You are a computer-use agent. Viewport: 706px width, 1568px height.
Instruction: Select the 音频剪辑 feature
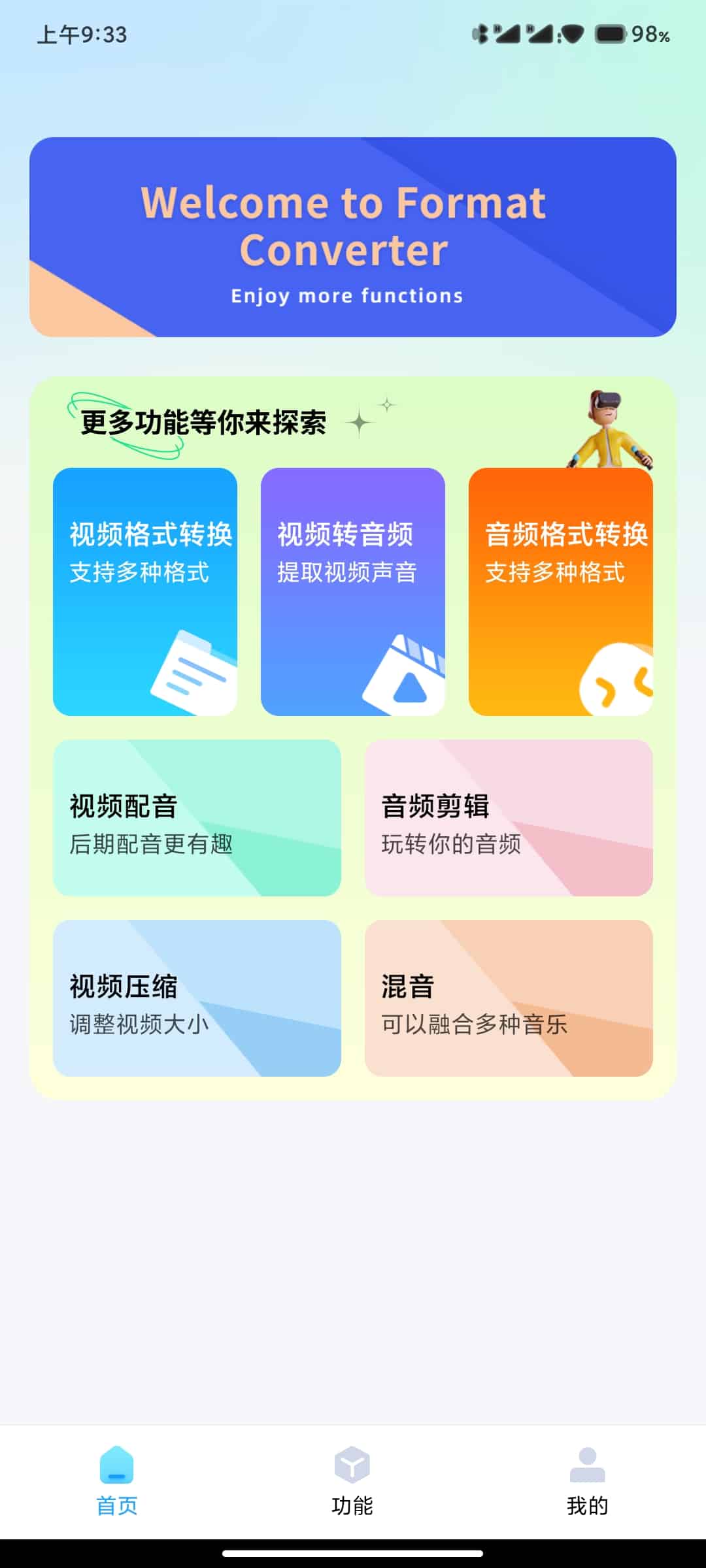click(509, 817)
